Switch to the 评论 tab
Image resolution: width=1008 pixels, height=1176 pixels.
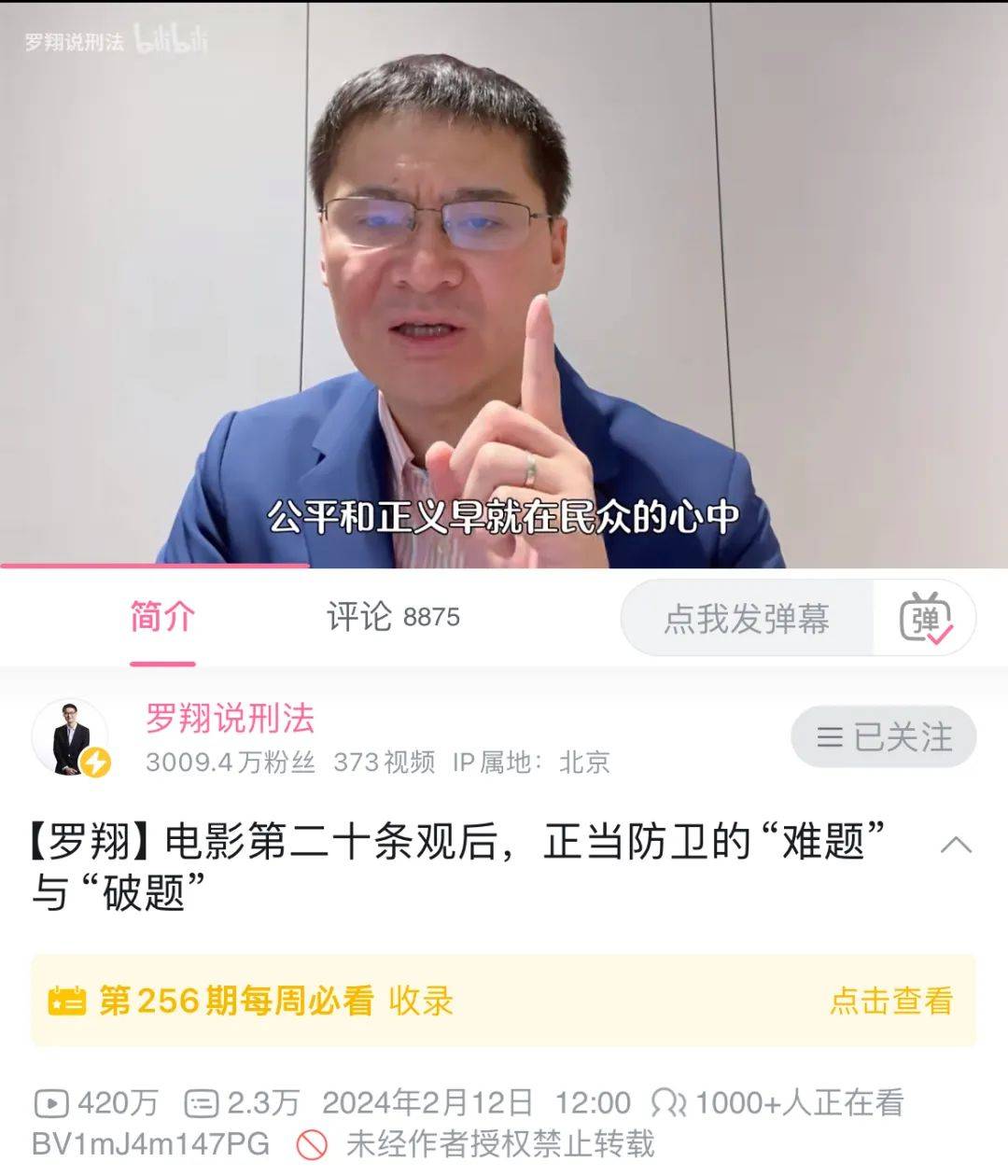[x=392, y=617]
